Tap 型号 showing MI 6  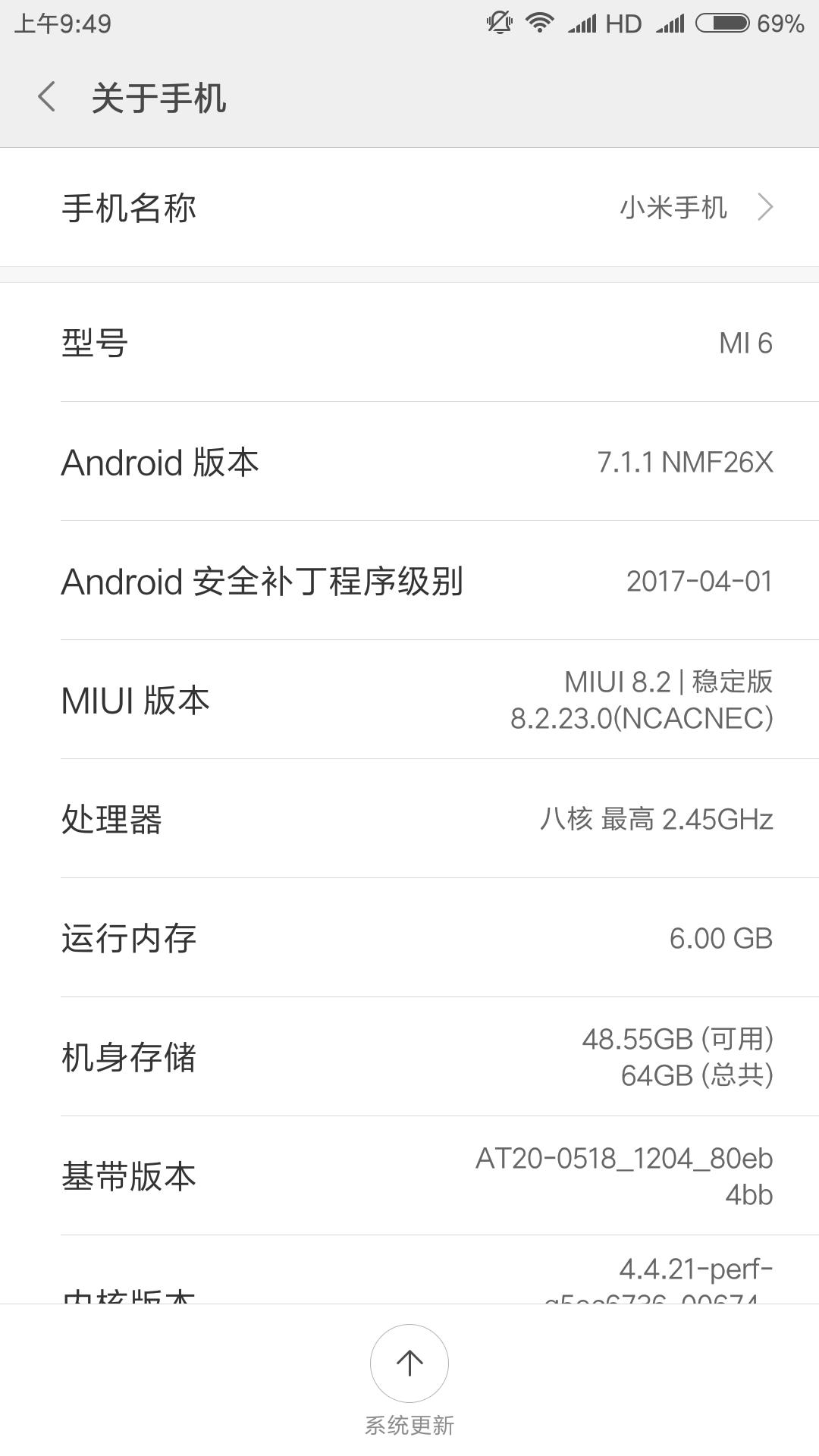409,344
